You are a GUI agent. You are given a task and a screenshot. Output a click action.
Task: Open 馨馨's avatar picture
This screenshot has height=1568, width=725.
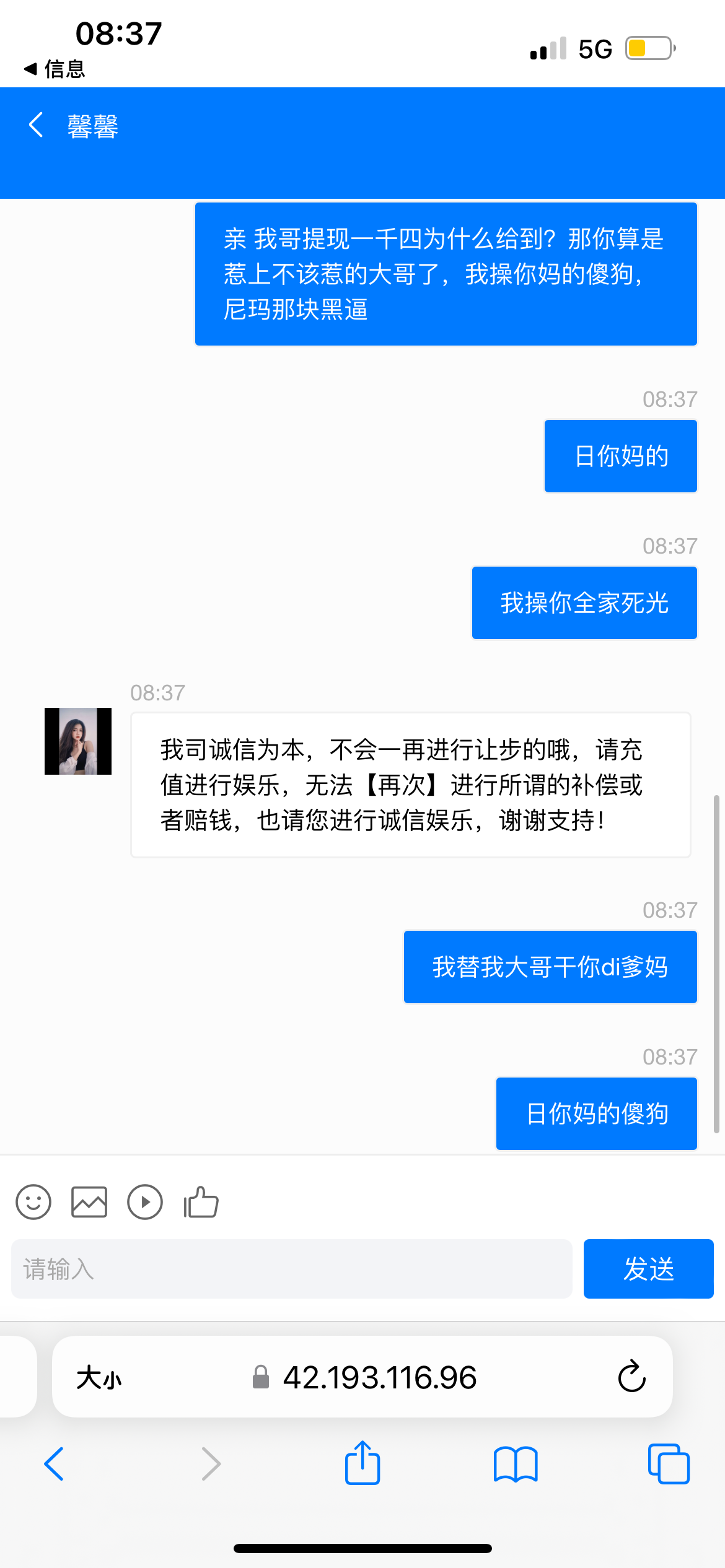(78, 741)
